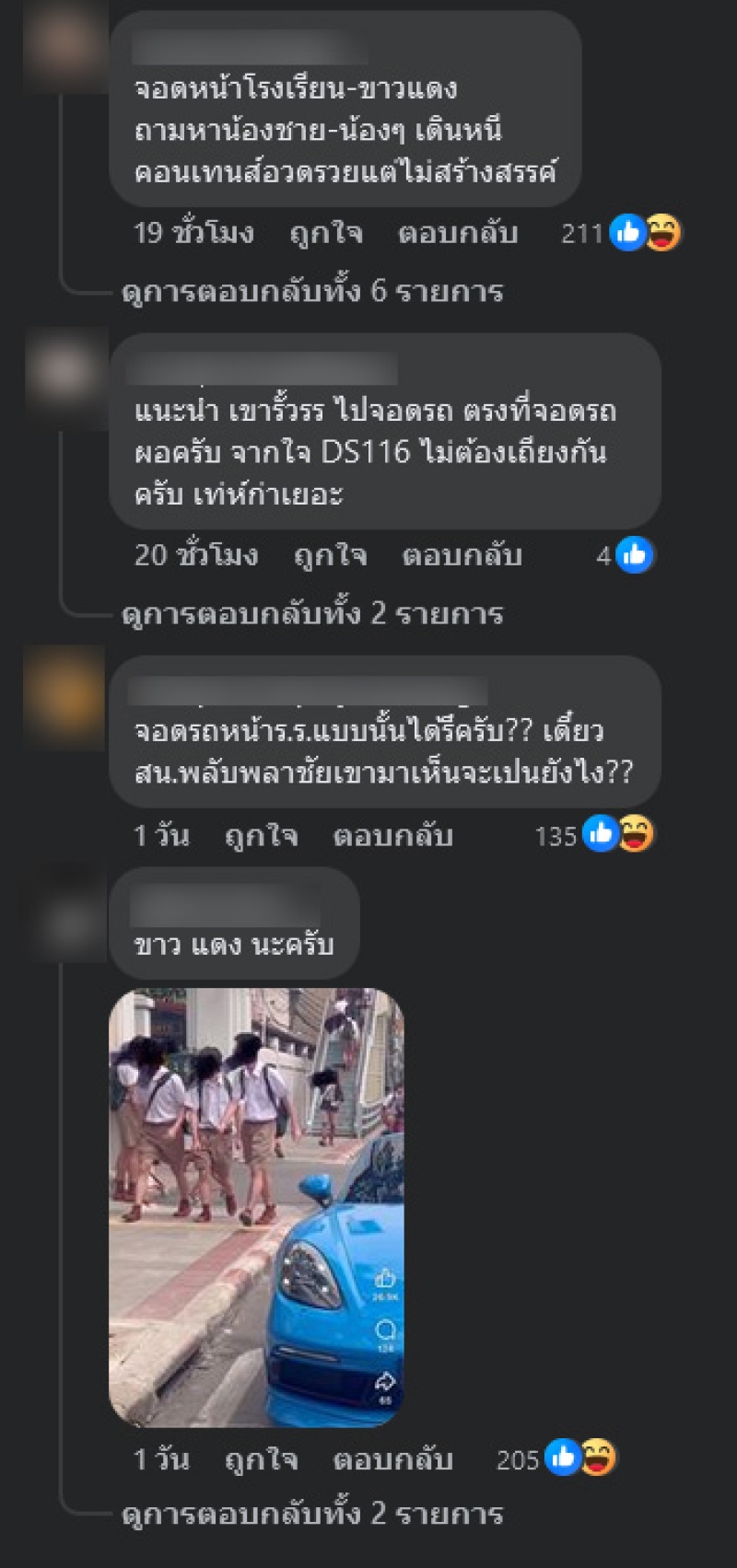Like the comment posted 19 ชั่วโมง ago

tap(325, 233)
